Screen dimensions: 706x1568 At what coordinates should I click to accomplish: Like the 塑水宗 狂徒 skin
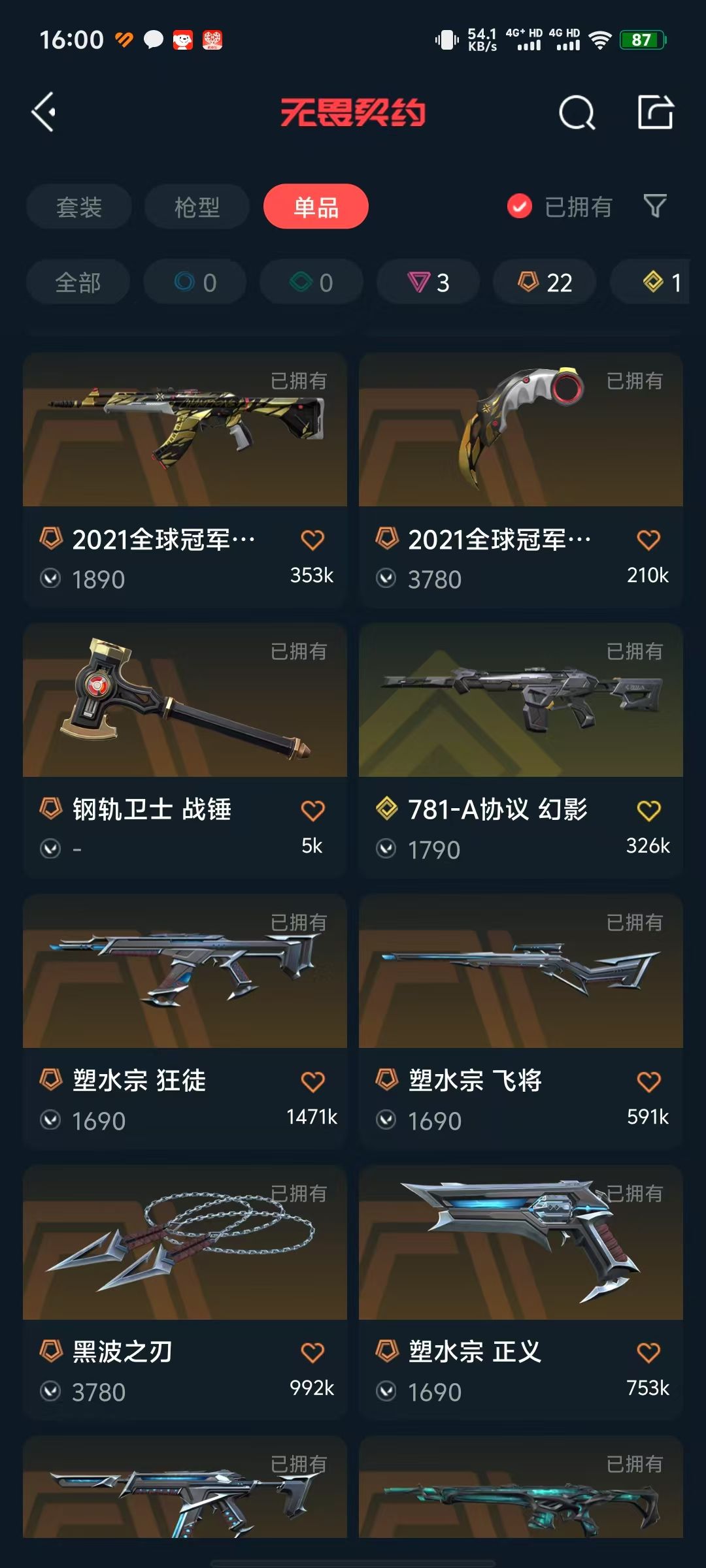tap(312, 1082)
